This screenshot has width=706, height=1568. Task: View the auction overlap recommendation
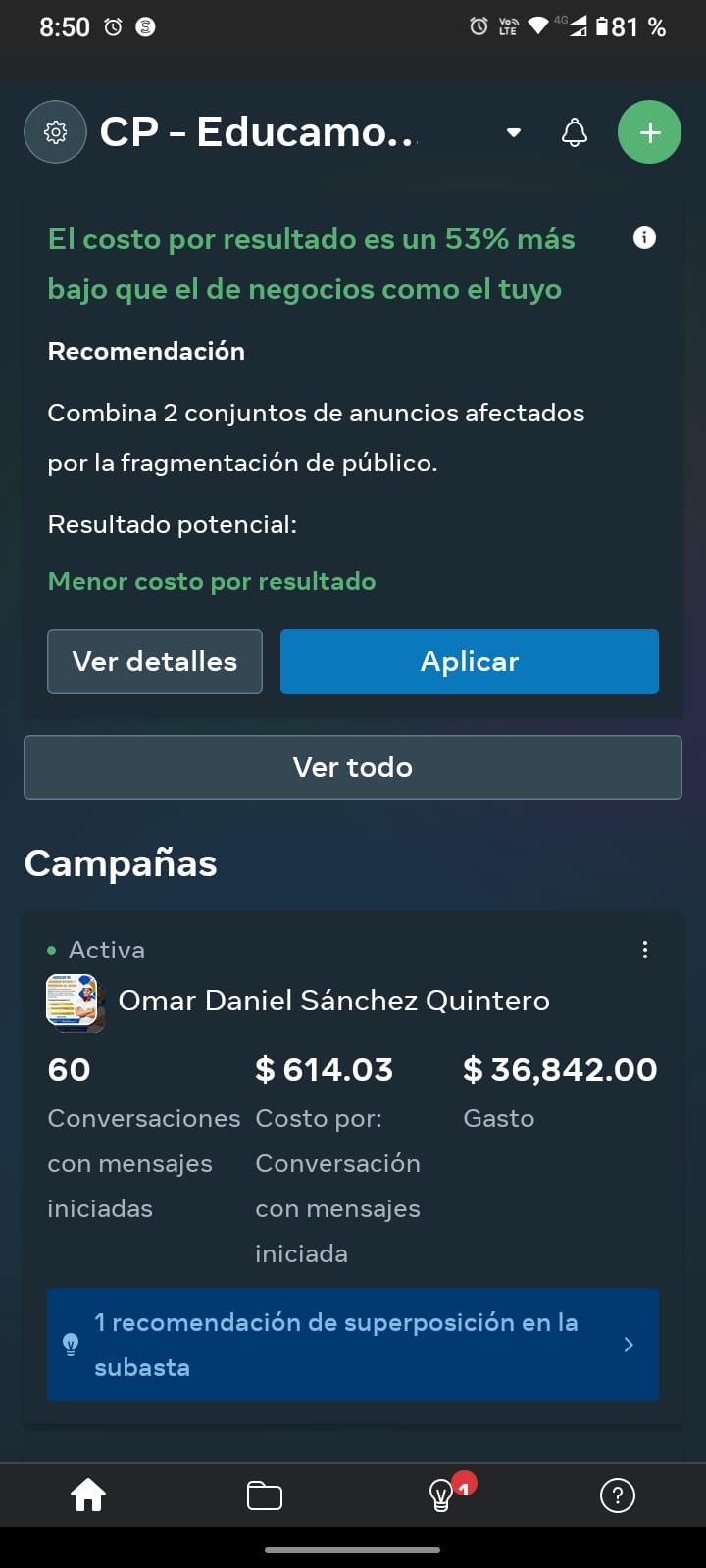pos(353,1345)
